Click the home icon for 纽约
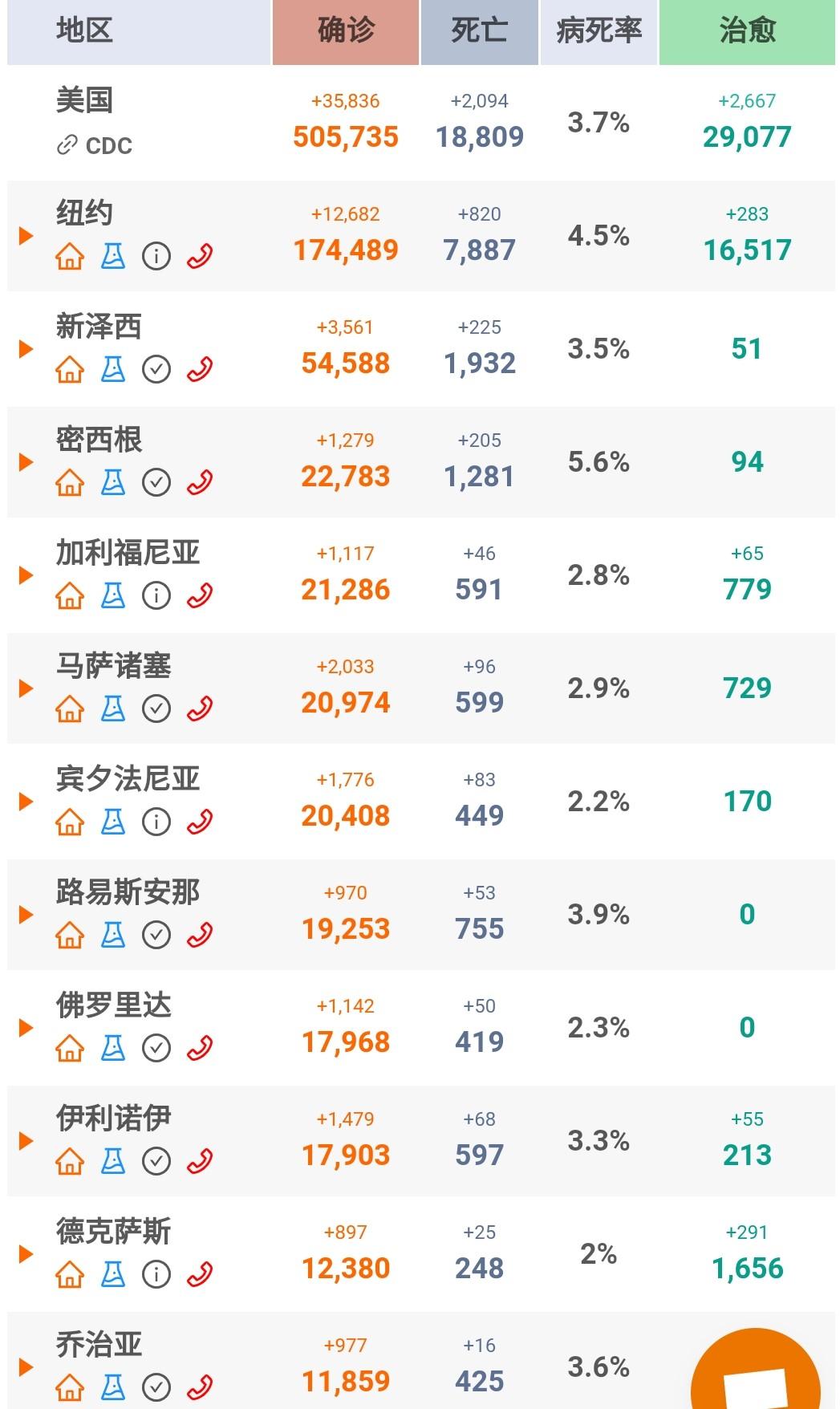The width and height of the screenshot is (840, 1409). [71, 256]
